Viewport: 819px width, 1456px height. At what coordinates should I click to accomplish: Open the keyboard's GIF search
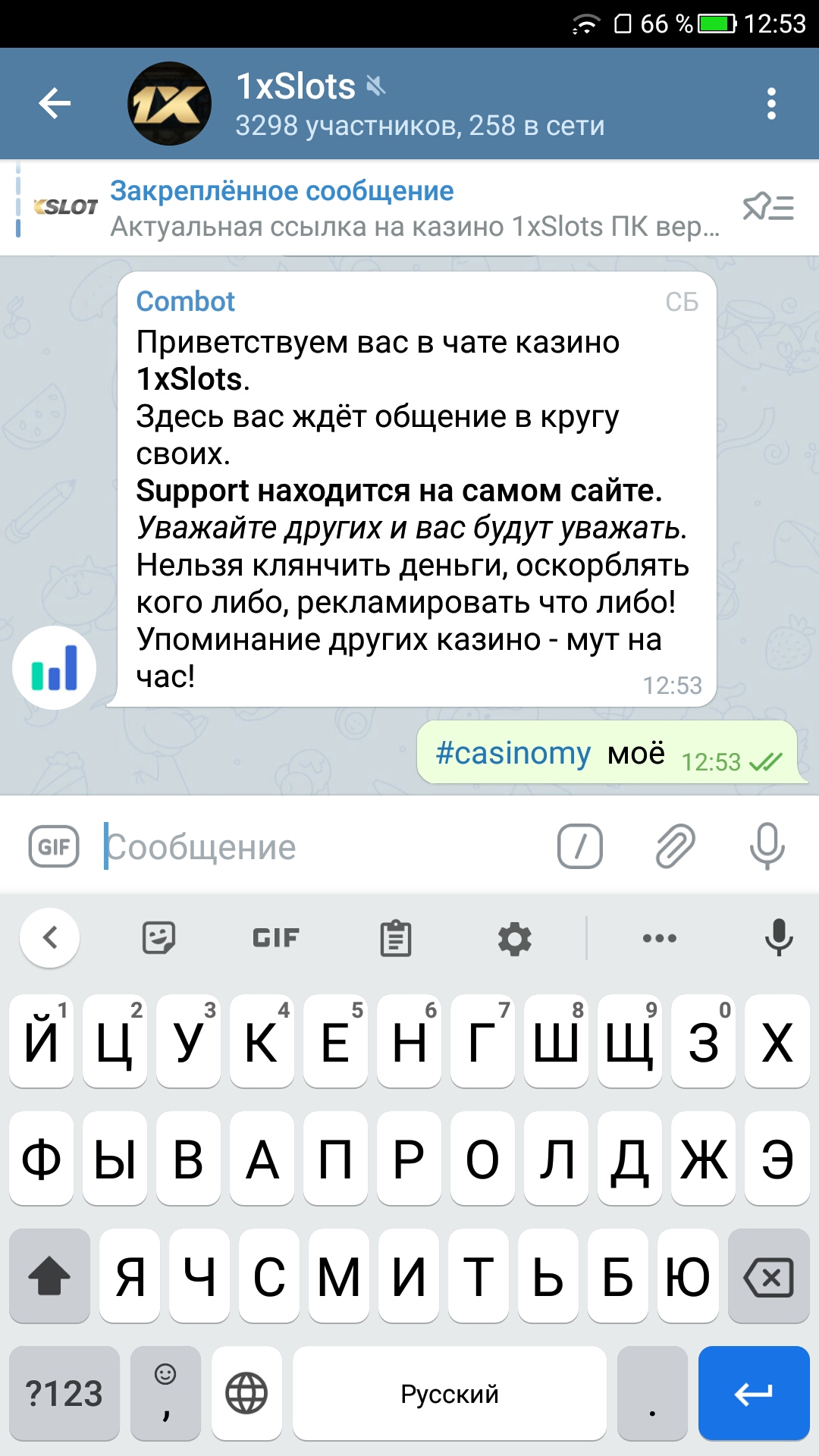(276, 938)
